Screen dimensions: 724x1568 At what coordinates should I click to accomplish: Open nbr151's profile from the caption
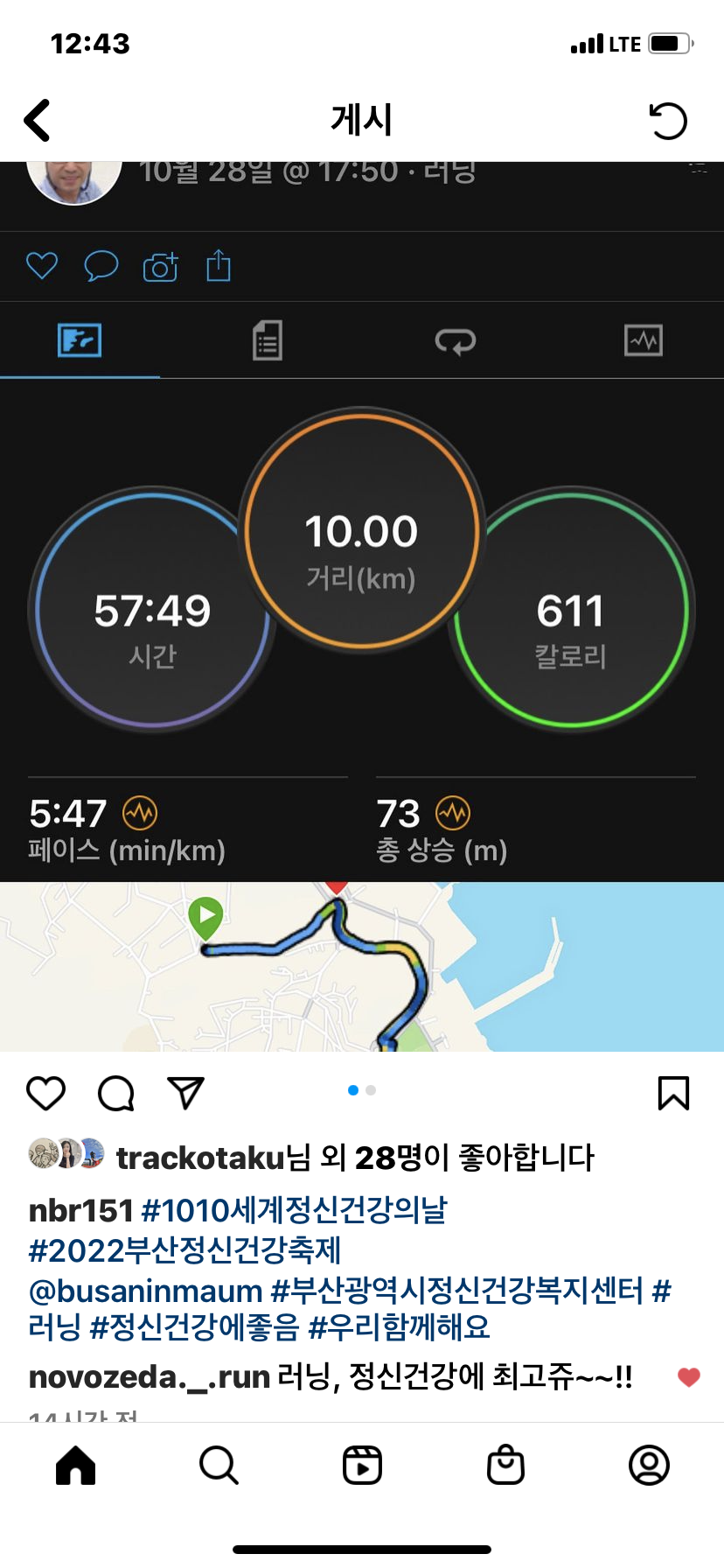tap(80, 1211)
